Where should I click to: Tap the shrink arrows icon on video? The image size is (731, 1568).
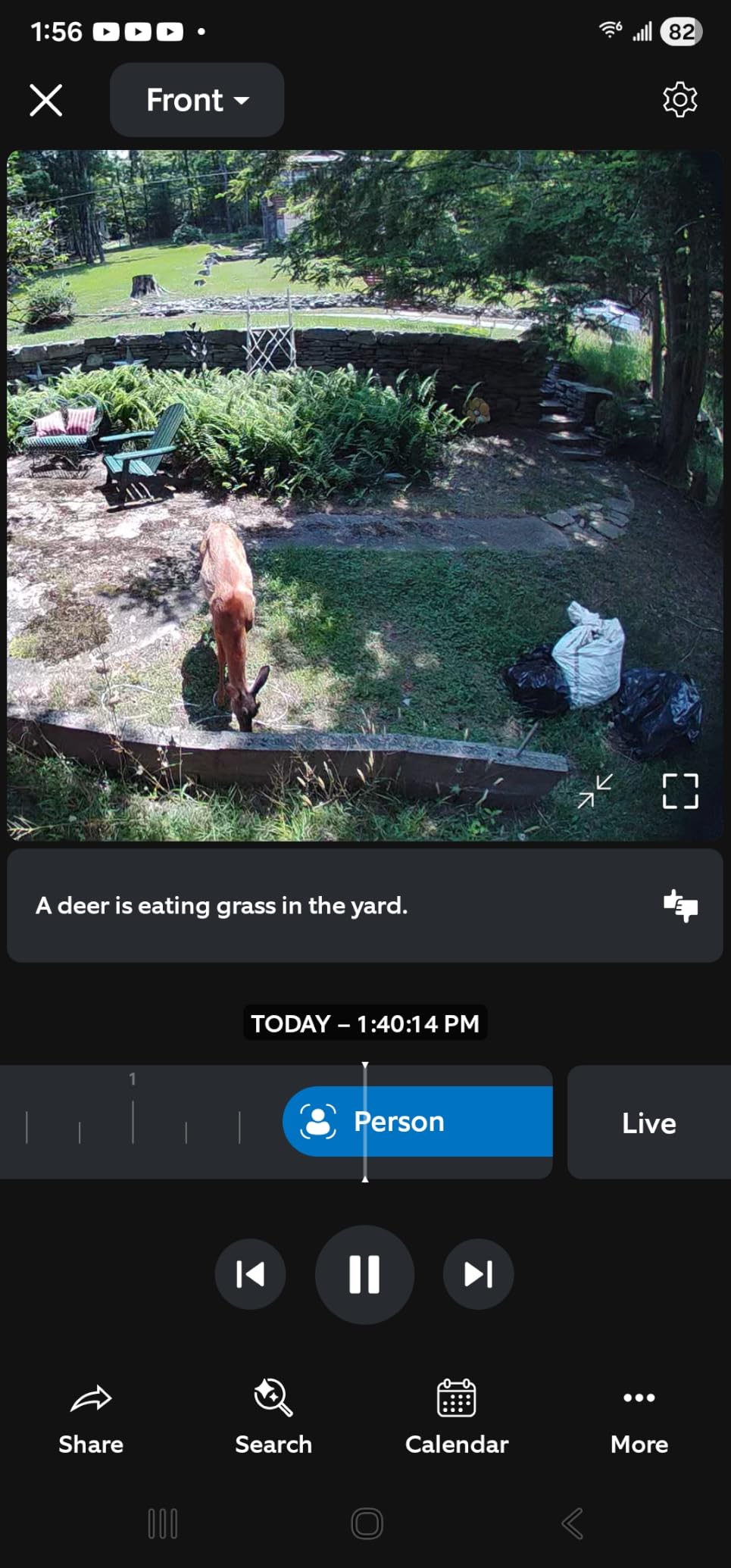pos(595,792)
